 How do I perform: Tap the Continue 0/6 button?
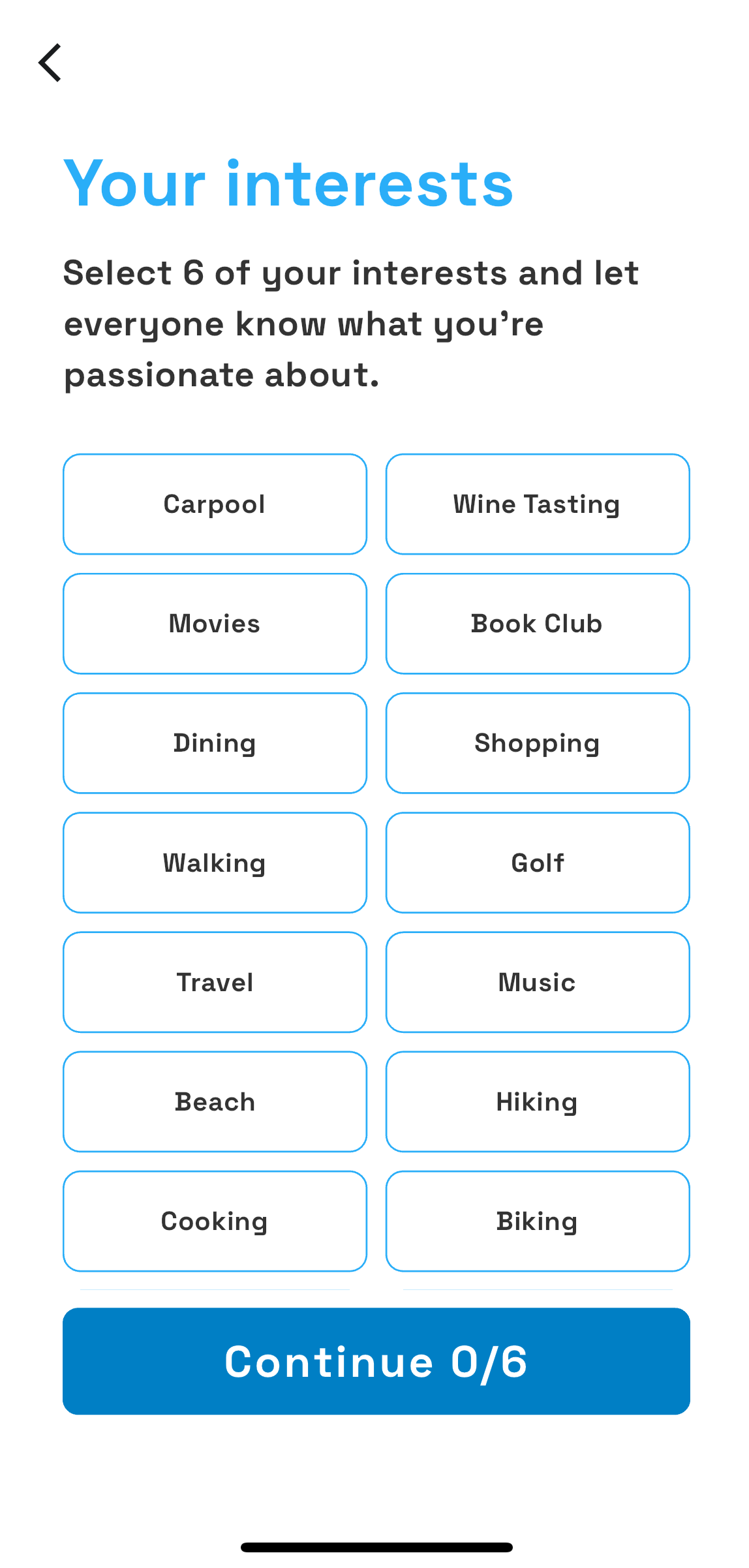(376, 1361)
